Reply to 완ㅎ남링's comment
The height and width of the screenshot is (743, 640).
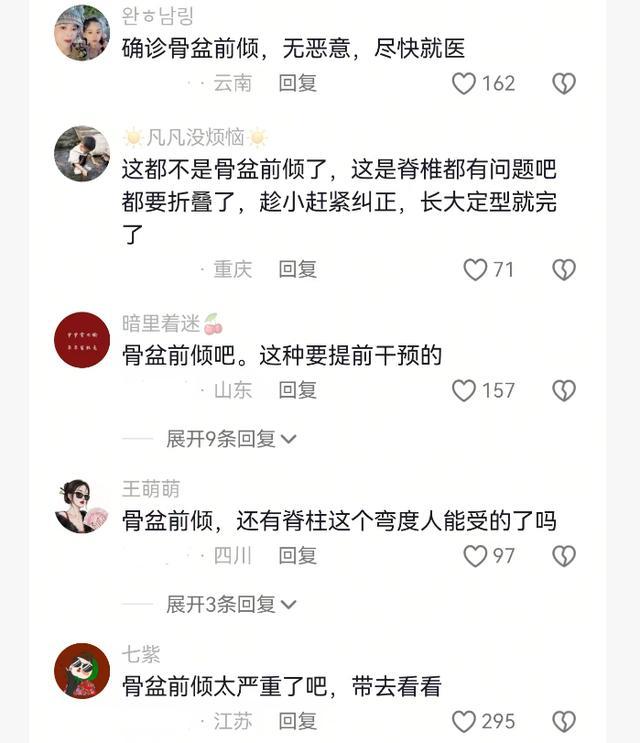click(297, 84)
